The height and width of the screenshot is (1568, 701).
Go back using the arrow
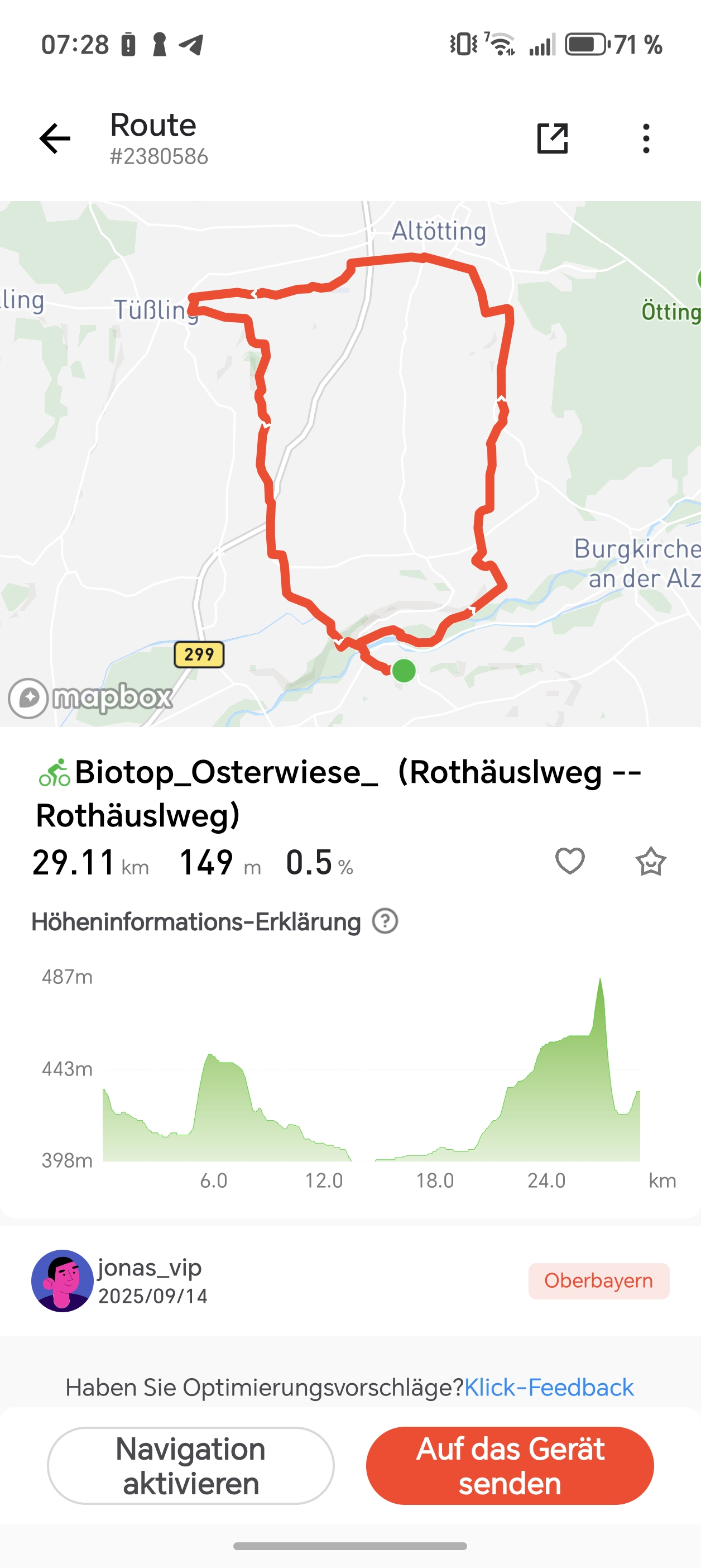point(55,139)
